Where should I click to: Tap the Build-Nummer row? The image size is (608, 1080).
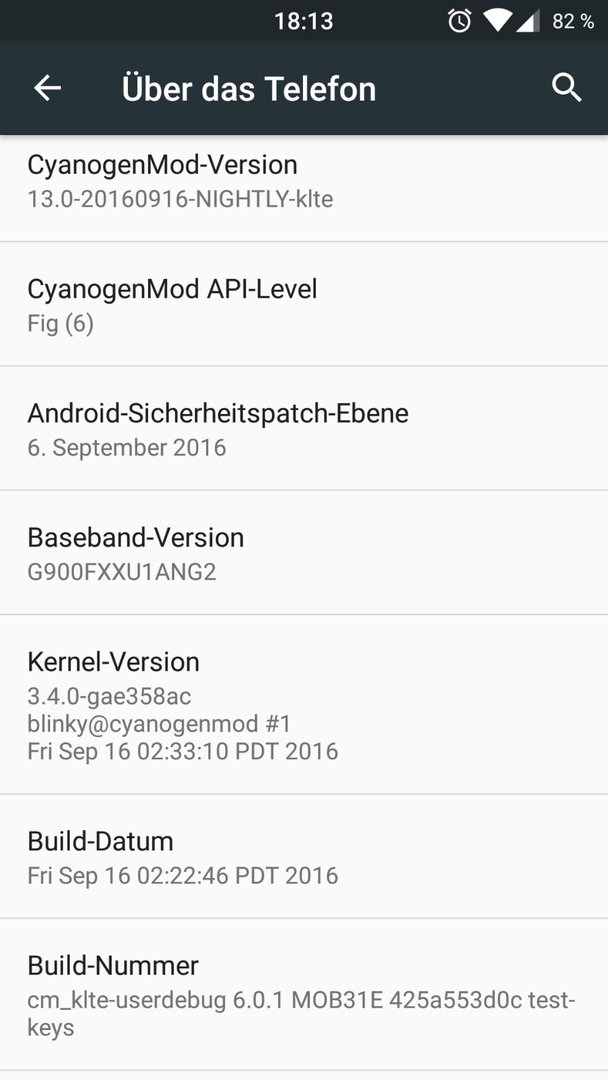click(304, 995)
